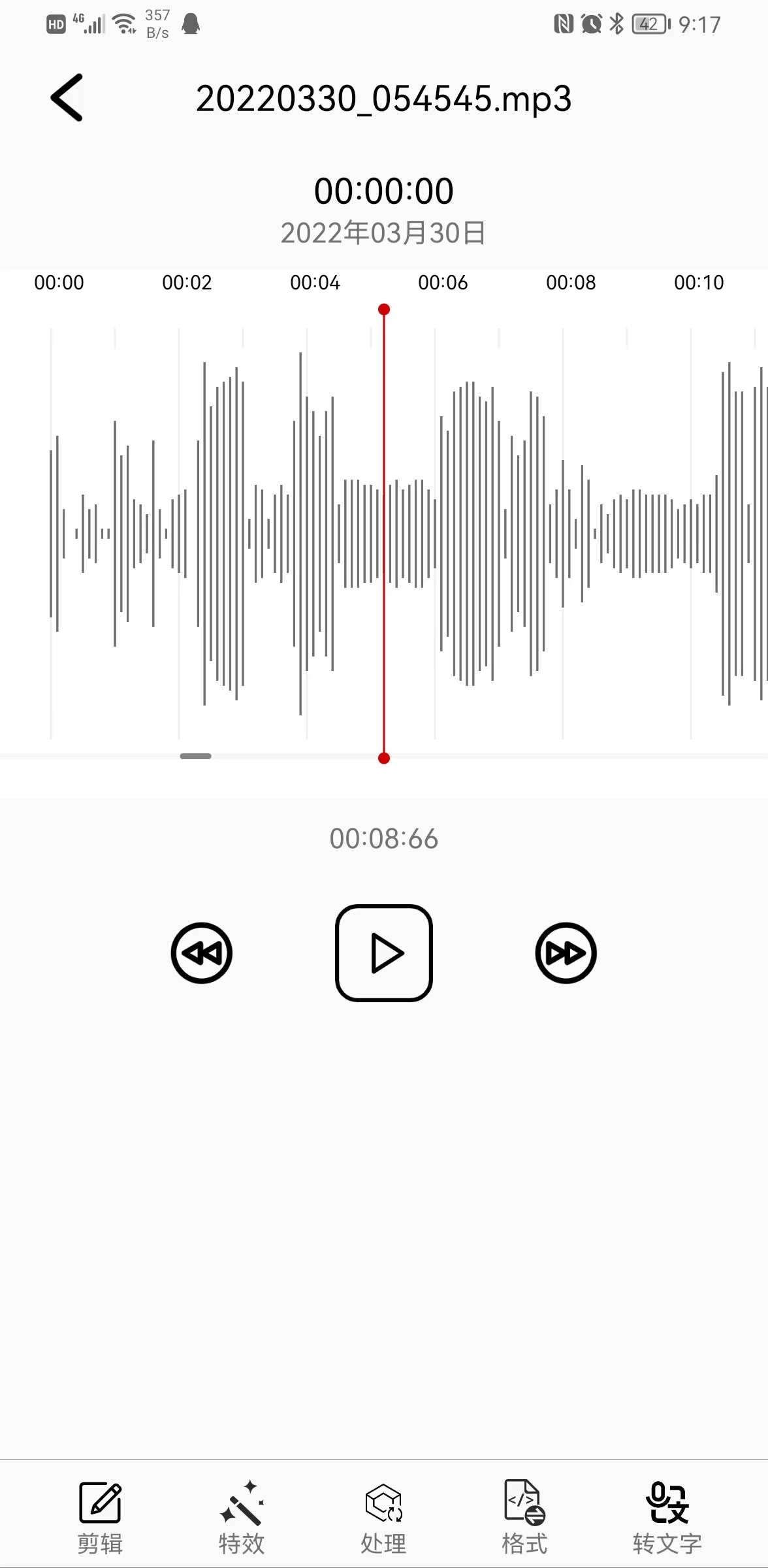Viewport: 768px width, 1568px height.
Task: Open the 格式 format converter
Action: 524,1517
